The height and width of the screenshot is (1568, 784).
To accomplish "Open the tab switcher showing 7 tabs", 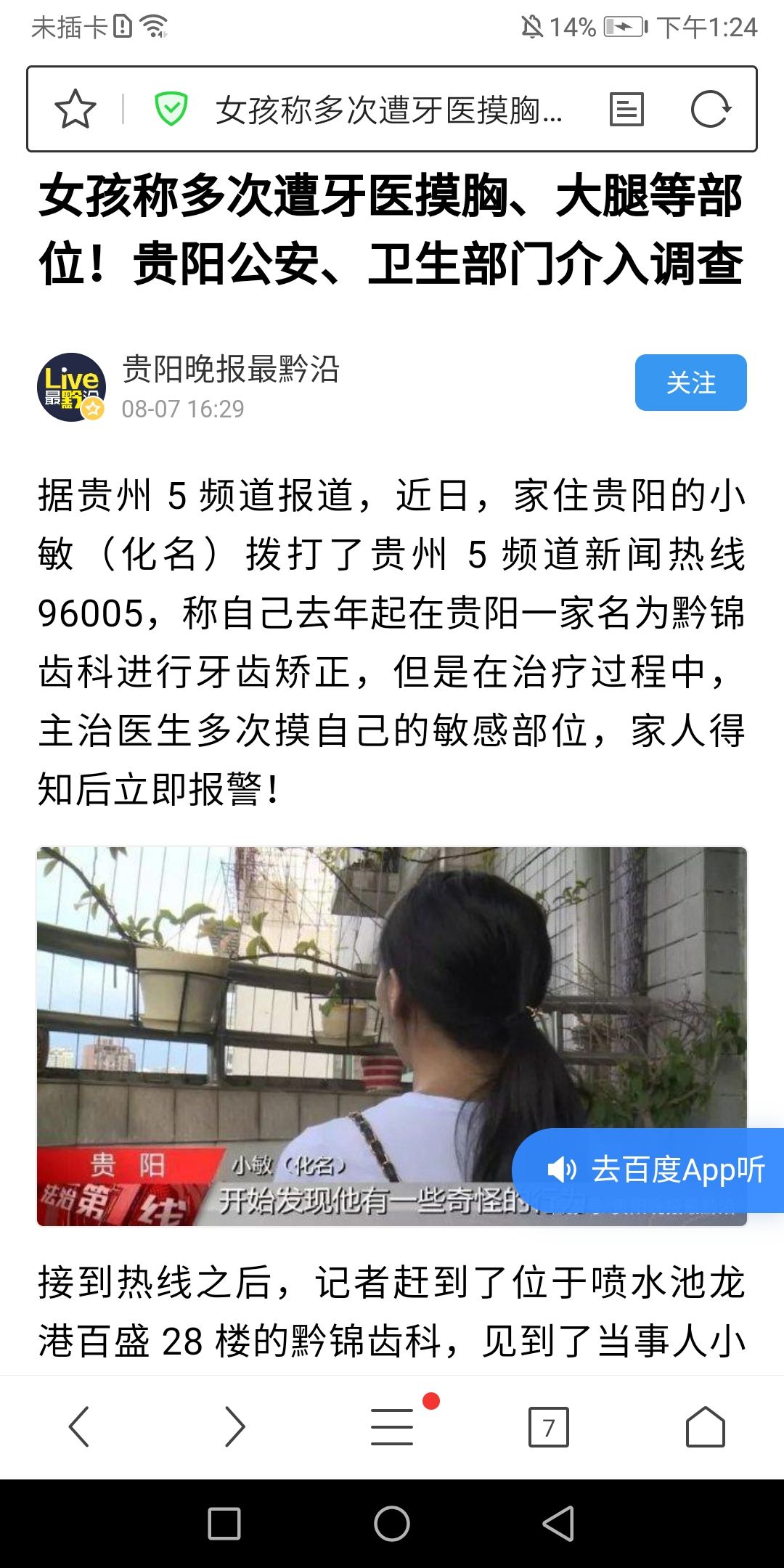I will [x=549, y=1427].
